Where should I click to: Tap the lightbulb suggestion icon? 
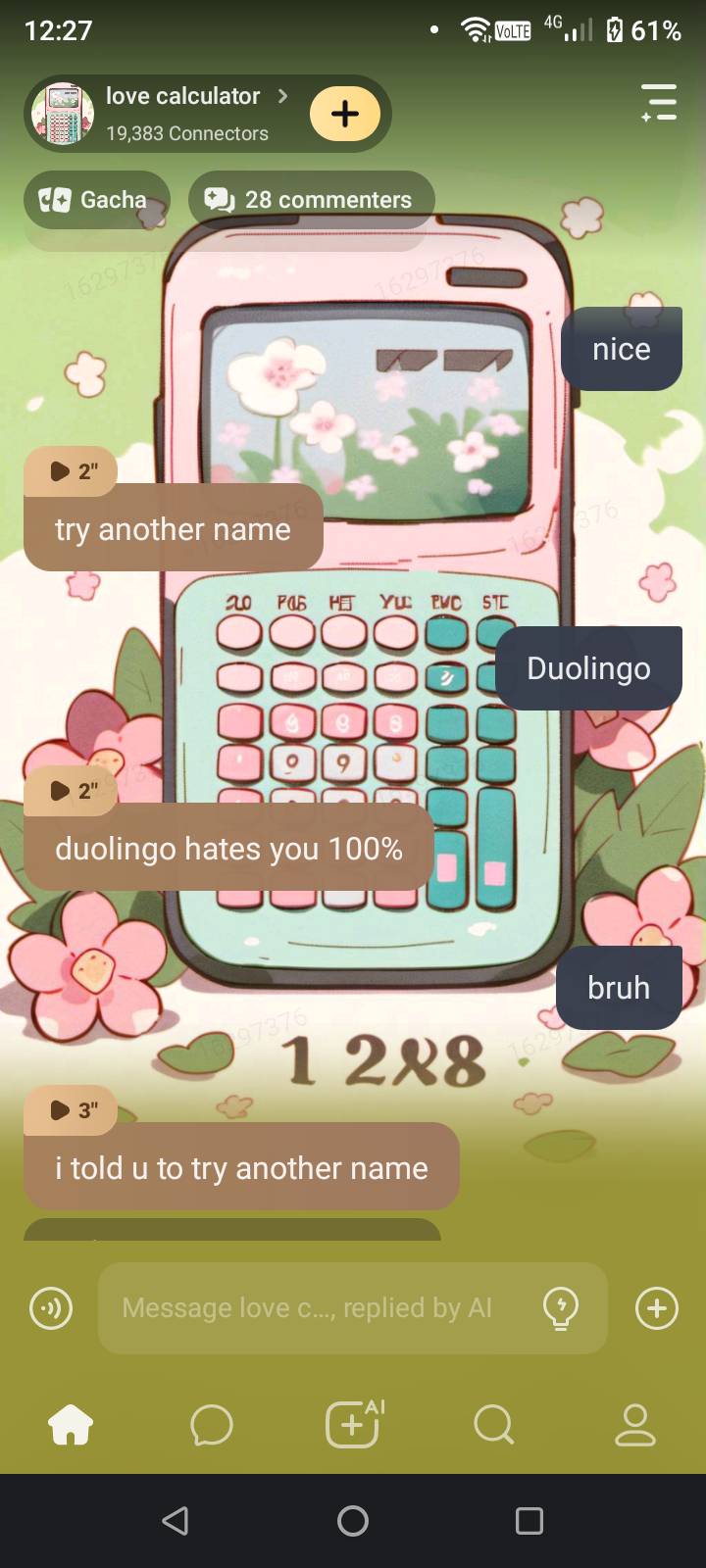(x=561, y=1308)
